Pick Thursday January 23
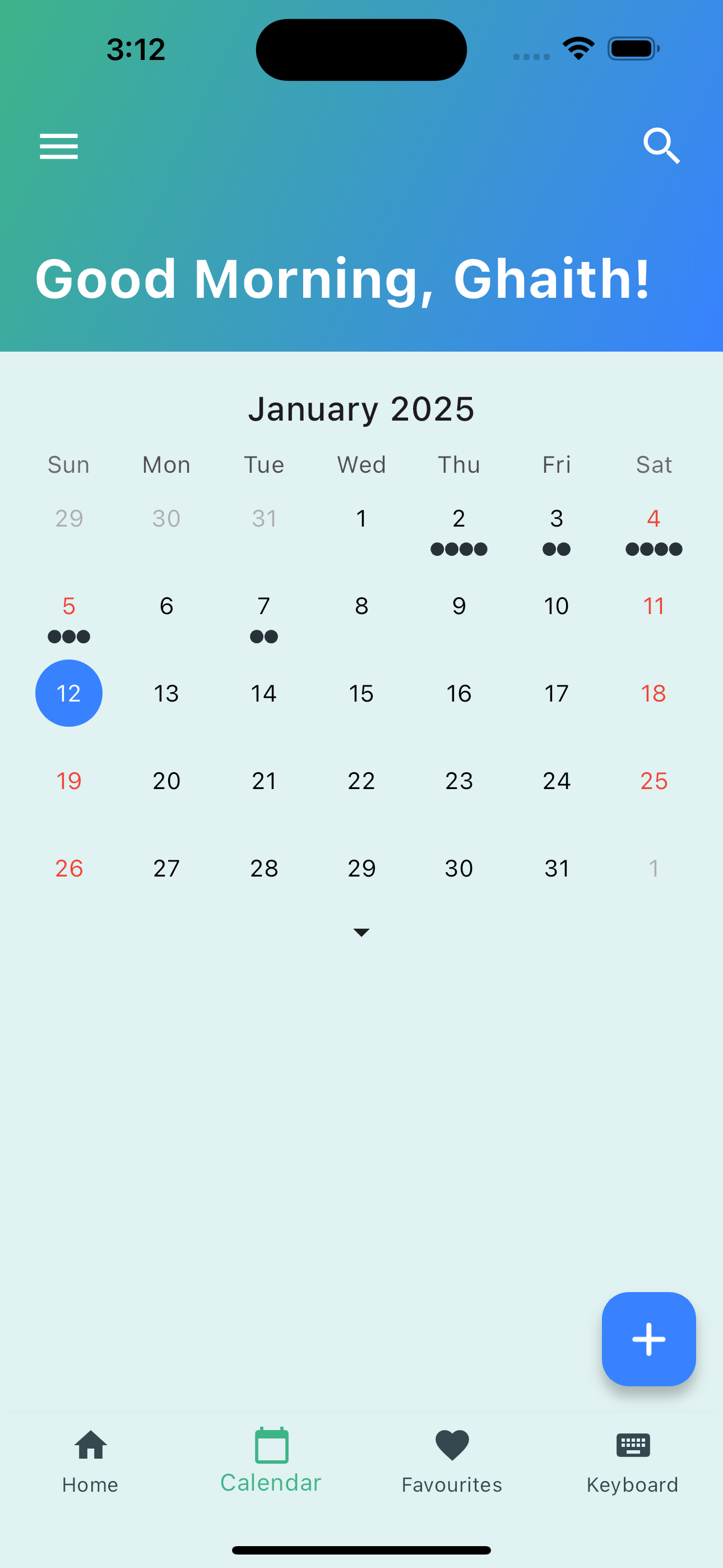Viewport: 723px width, 1568px height. (459, 781)
